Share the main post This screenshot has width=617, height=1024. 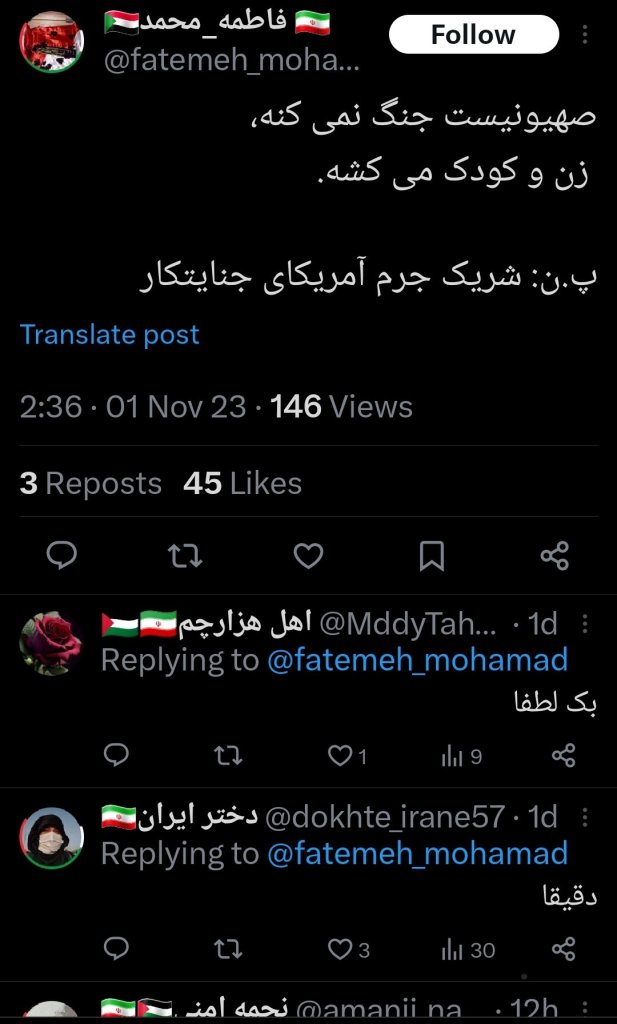pos(554,555)
